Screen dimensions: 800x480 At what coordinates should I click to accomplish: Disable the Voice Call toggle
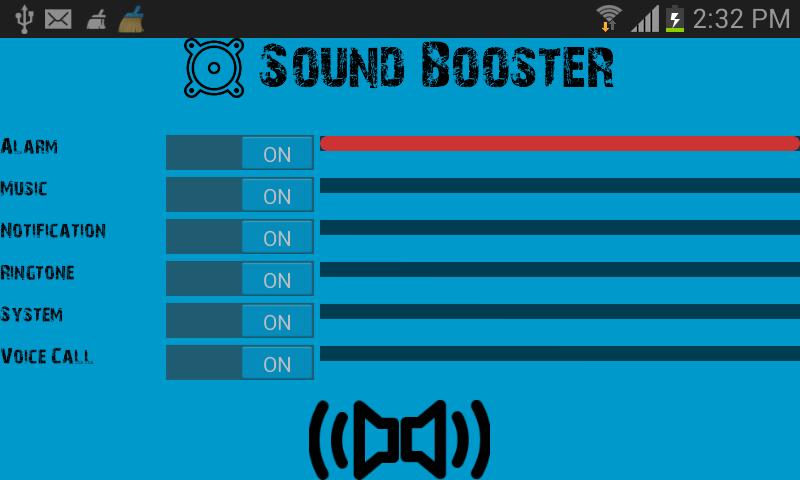[x=240, y=363]
